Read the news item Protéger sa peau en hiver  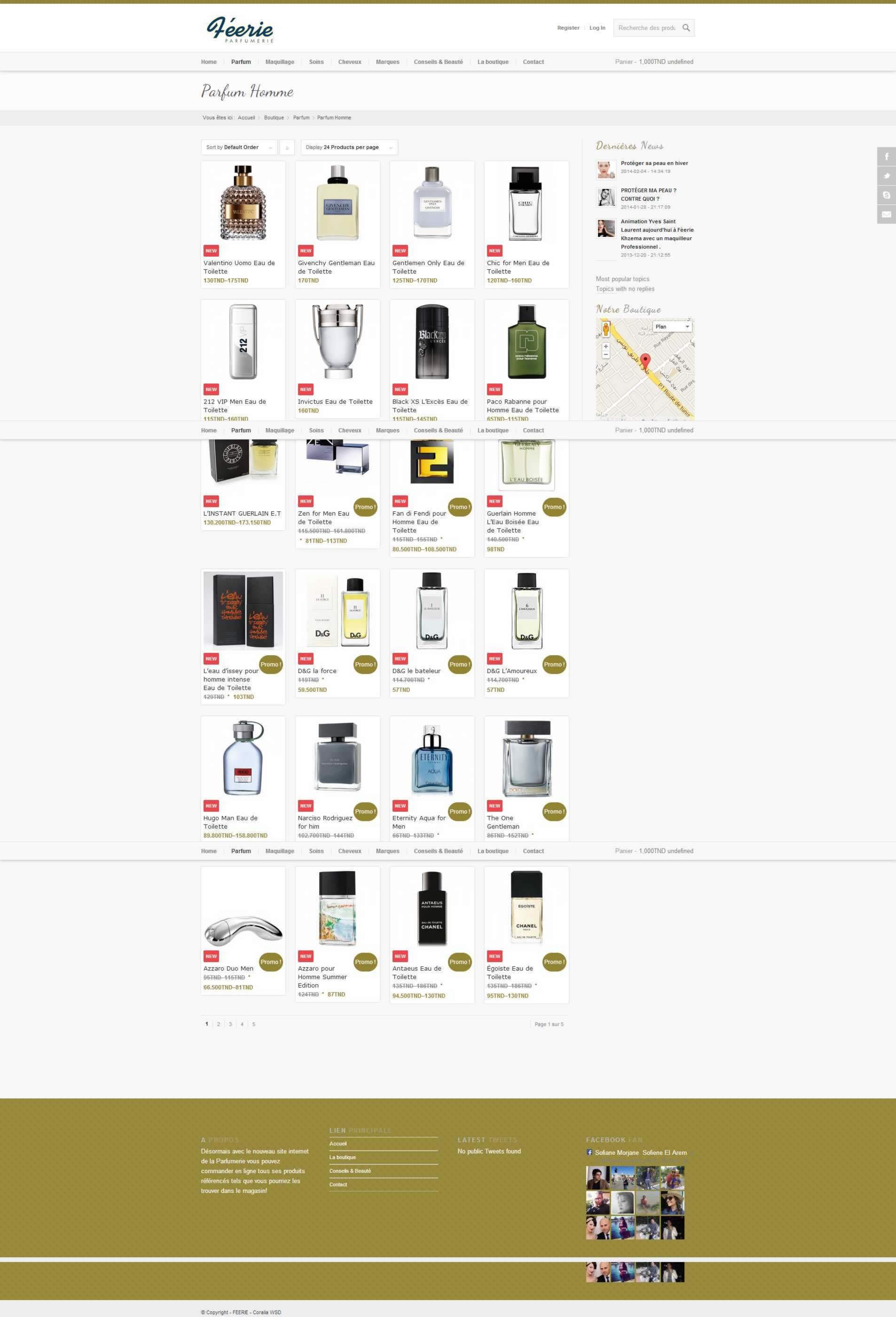click(653, 163)
